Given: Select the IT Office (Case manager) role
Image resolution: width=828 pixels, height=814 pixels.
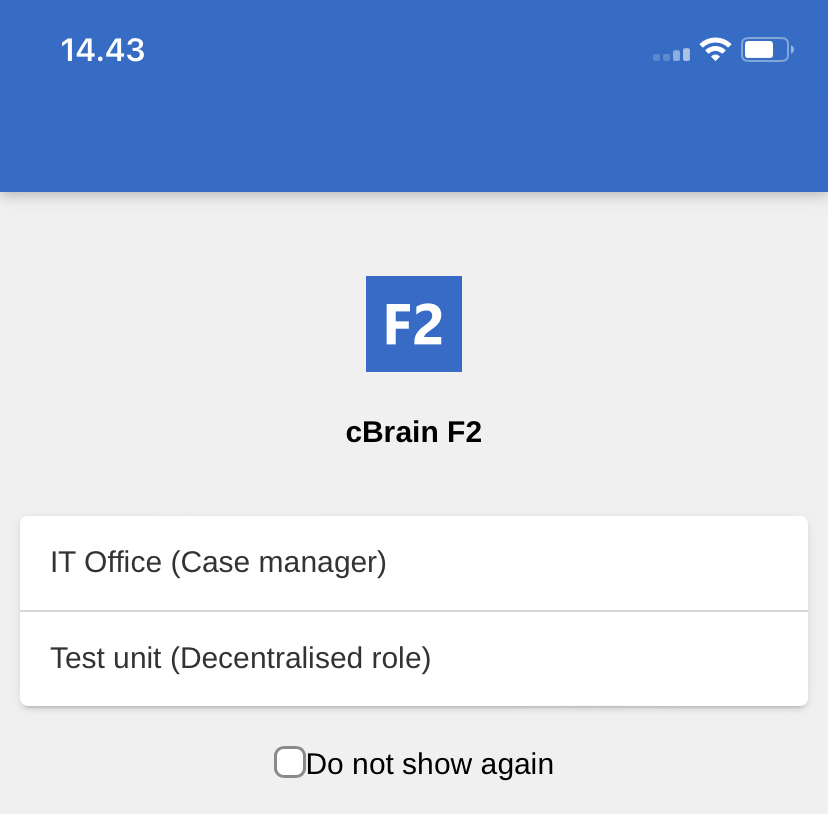Looking at the screenshot, I should (413, 563).
